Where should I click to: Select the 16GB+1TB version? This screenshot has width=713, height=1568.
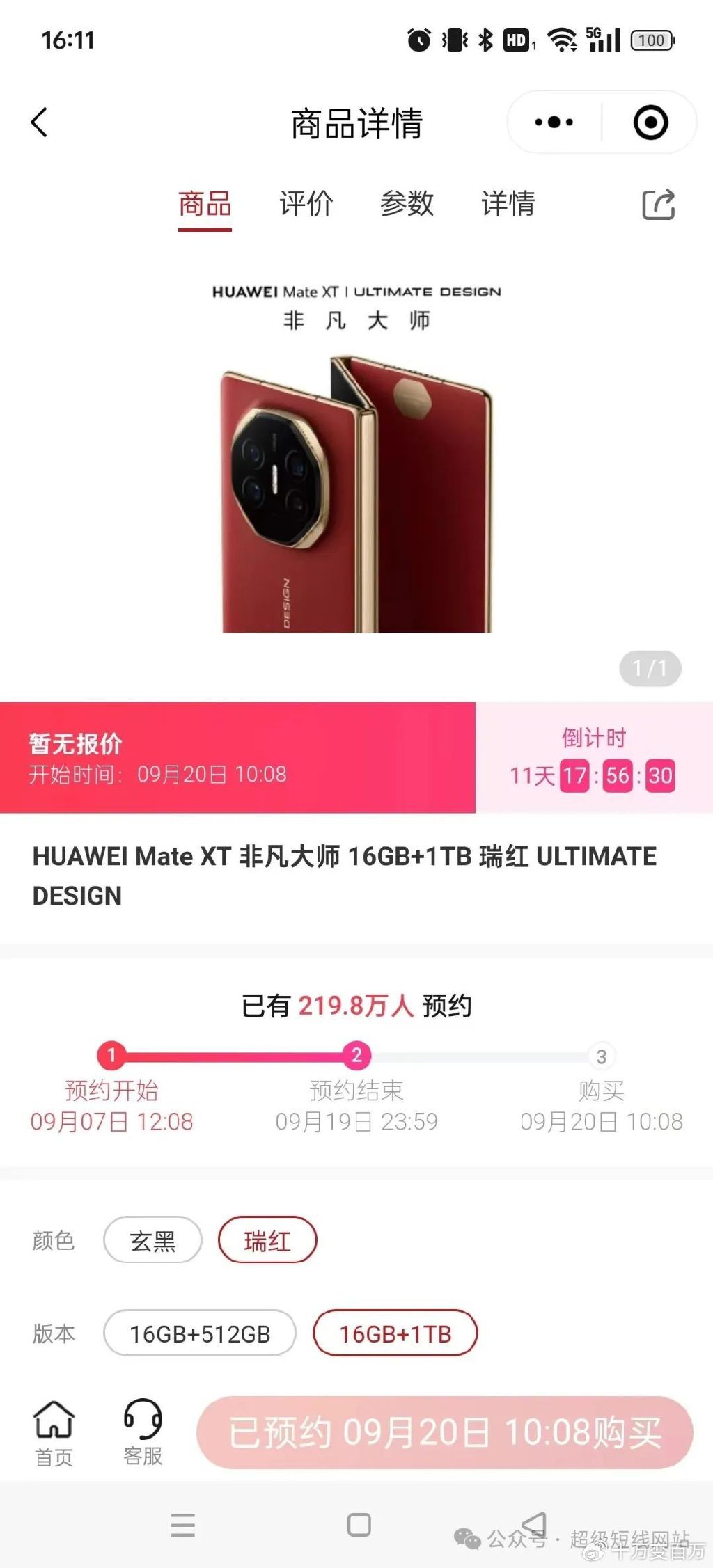coord(395,1333)
